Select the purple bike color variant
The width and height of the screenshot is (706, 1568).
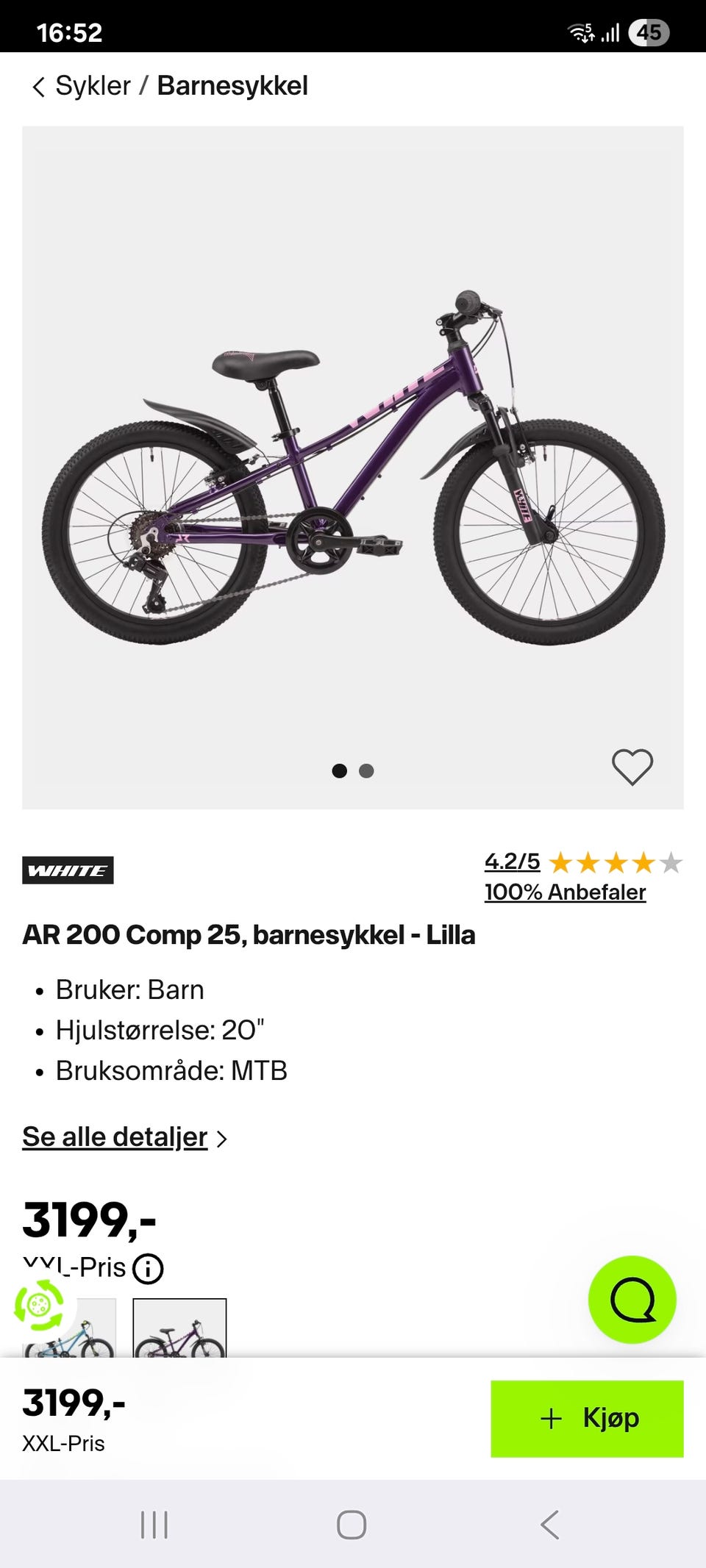pos(179,1328)
